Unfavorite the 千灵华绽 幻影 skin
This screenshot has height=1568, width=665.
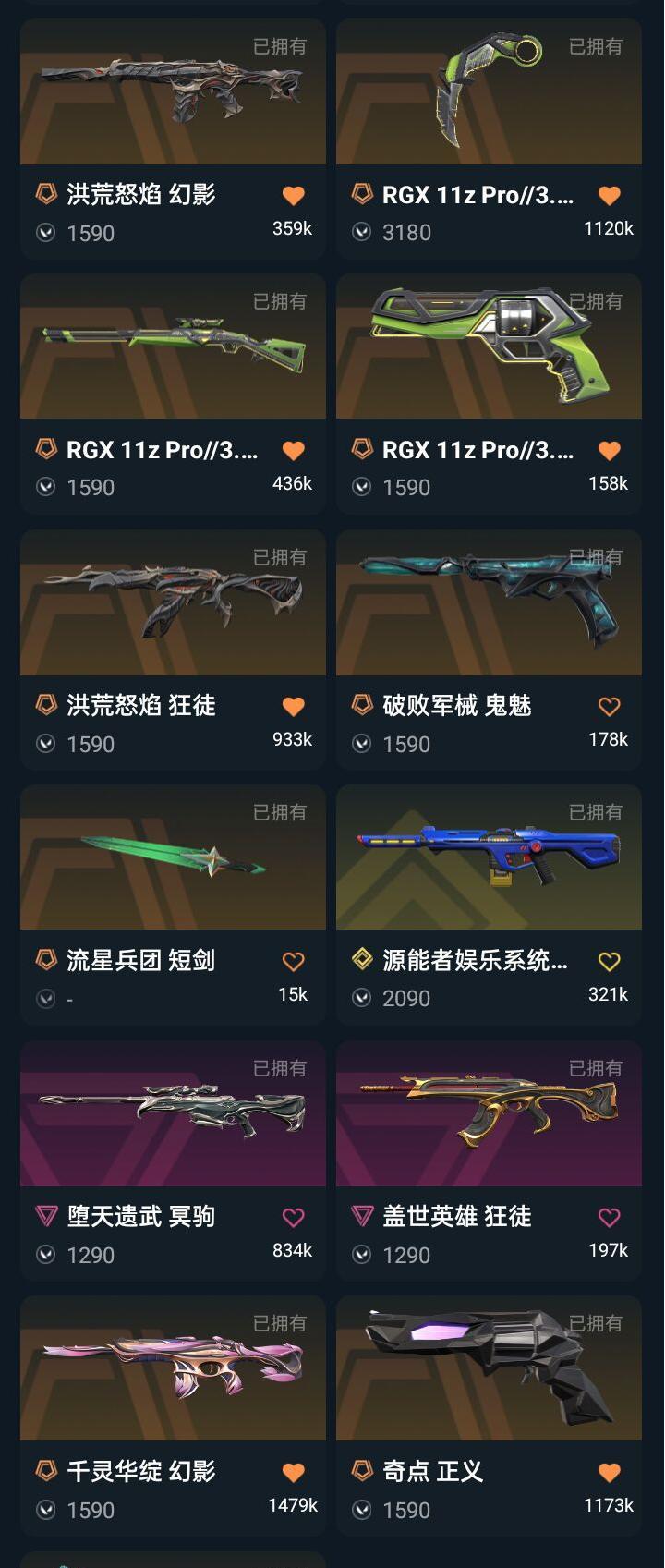(293, 1473)
